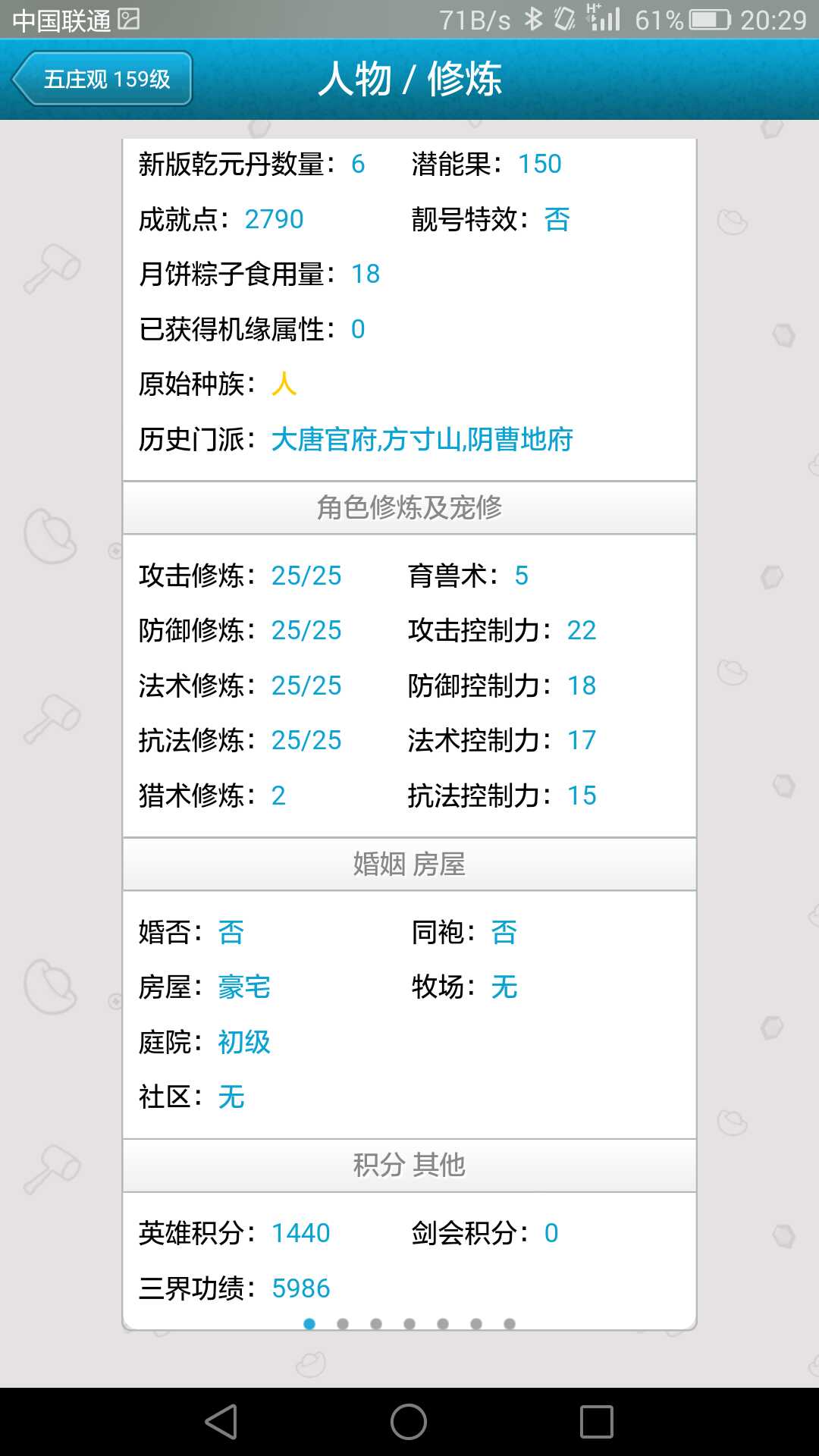Tap the Android back navigation button
Image resolution: width=819 pixels, height=1456 pixels.
(x=221, y=1421)
